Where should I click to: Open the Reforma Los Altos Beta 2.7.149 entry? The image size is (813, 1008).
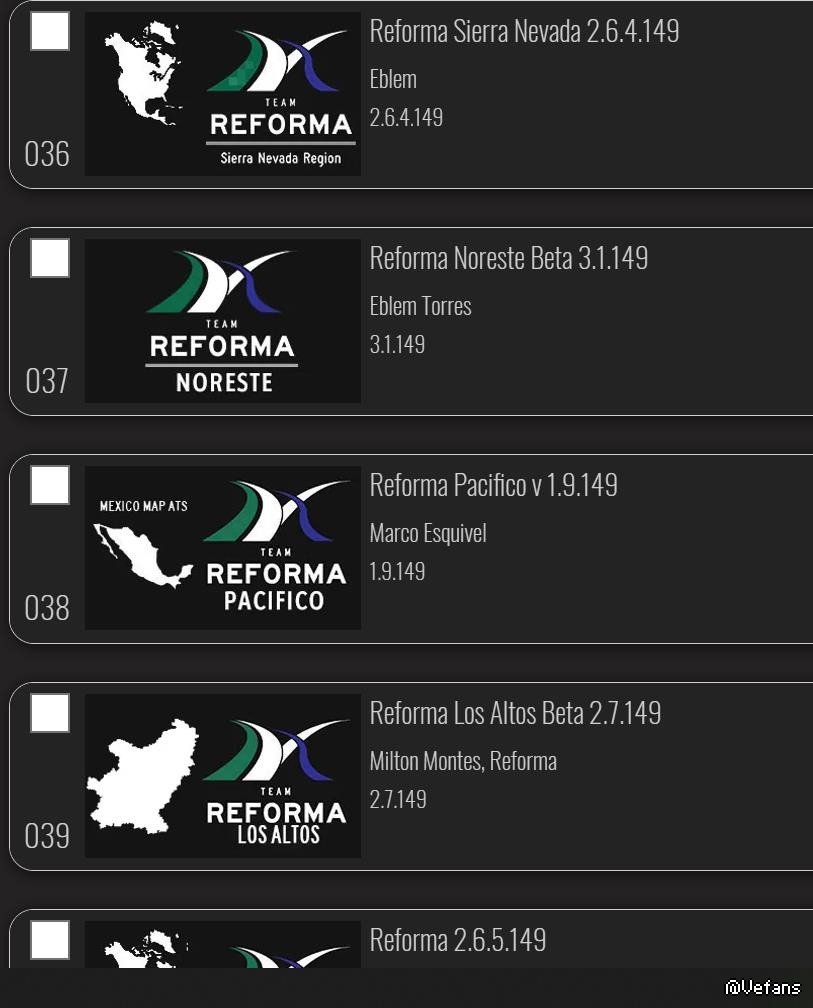[515, 714]
